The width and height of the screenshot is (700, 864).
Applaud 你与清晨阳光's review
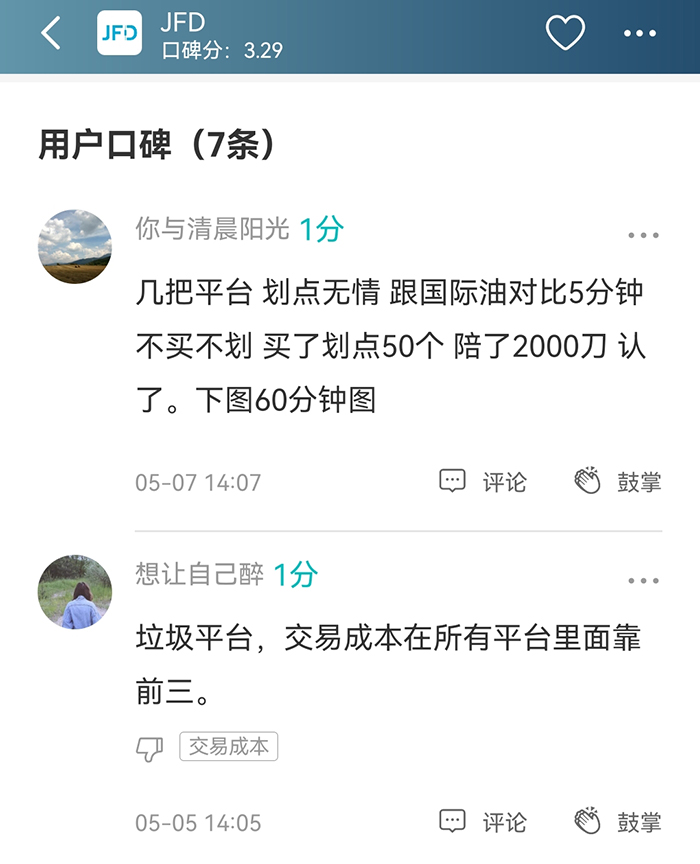618,482
